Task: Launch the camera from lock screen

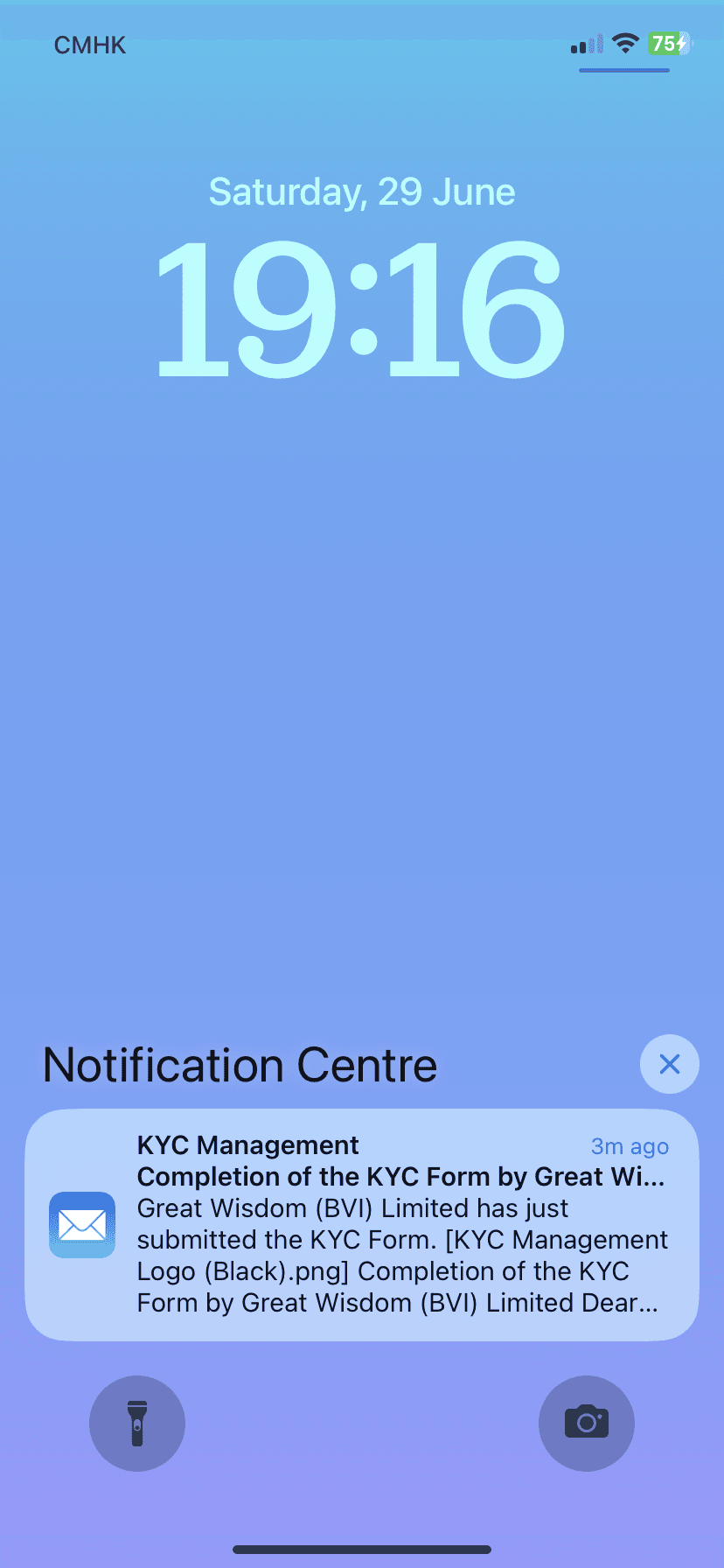Action: click(x=587, y=1423)
